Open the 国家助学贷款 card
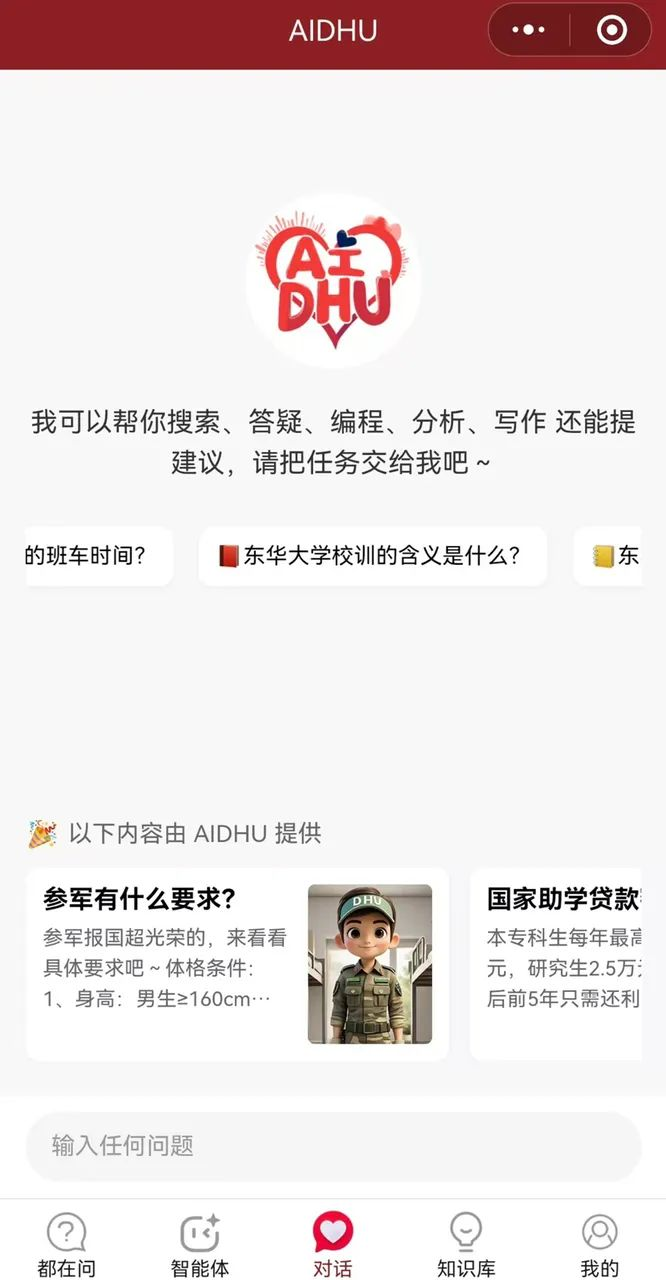This screenshot has width=666, height=1280. (x=560, y=963)
